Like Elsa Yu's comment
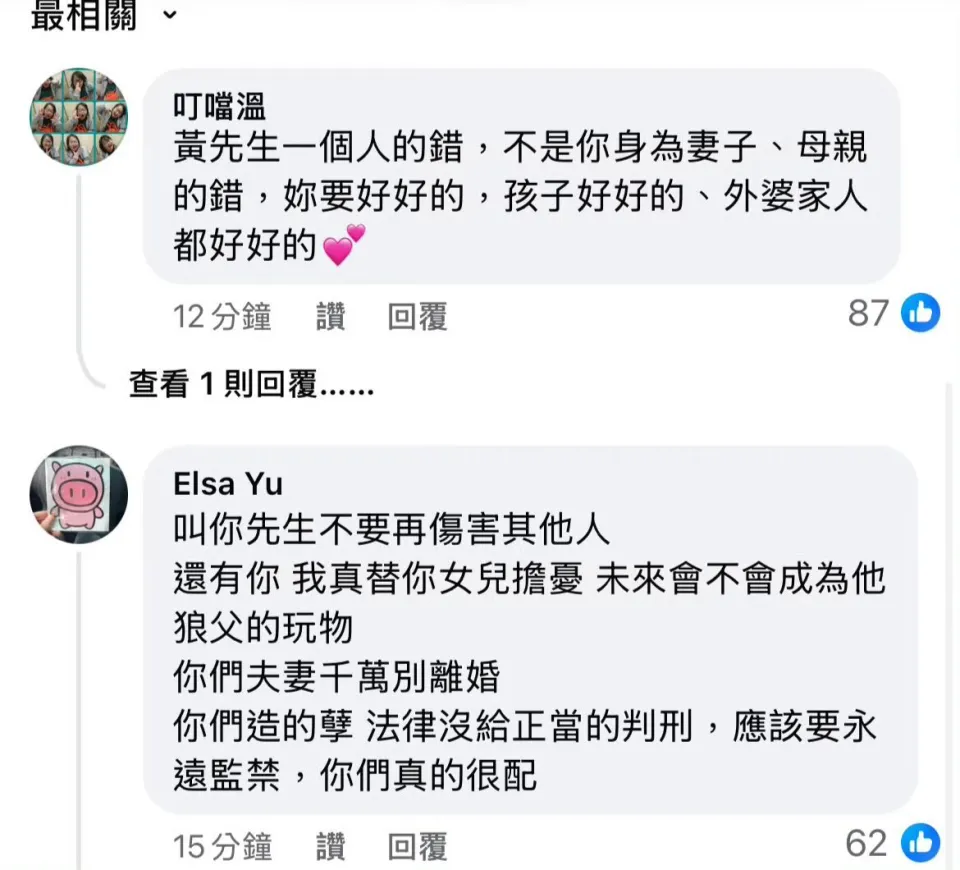 coord(330,848)
